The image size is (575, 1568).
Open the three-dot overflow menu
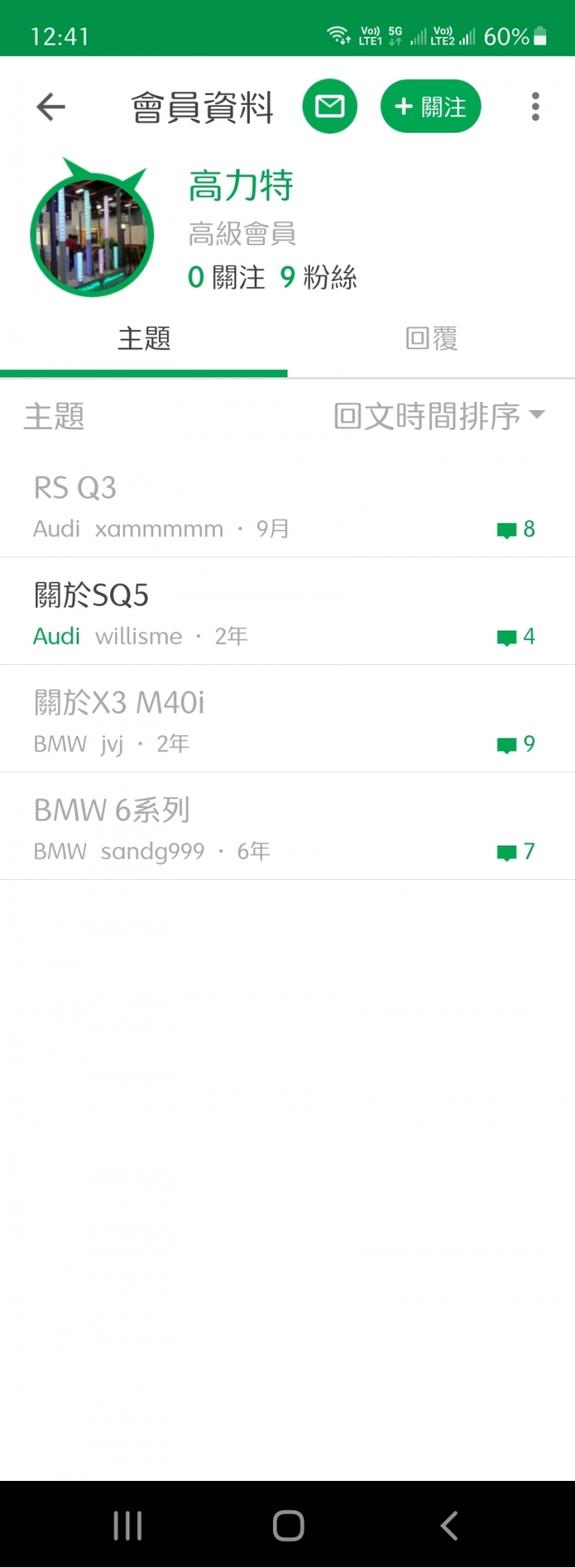pyautogui.click(x=535, y=107)
